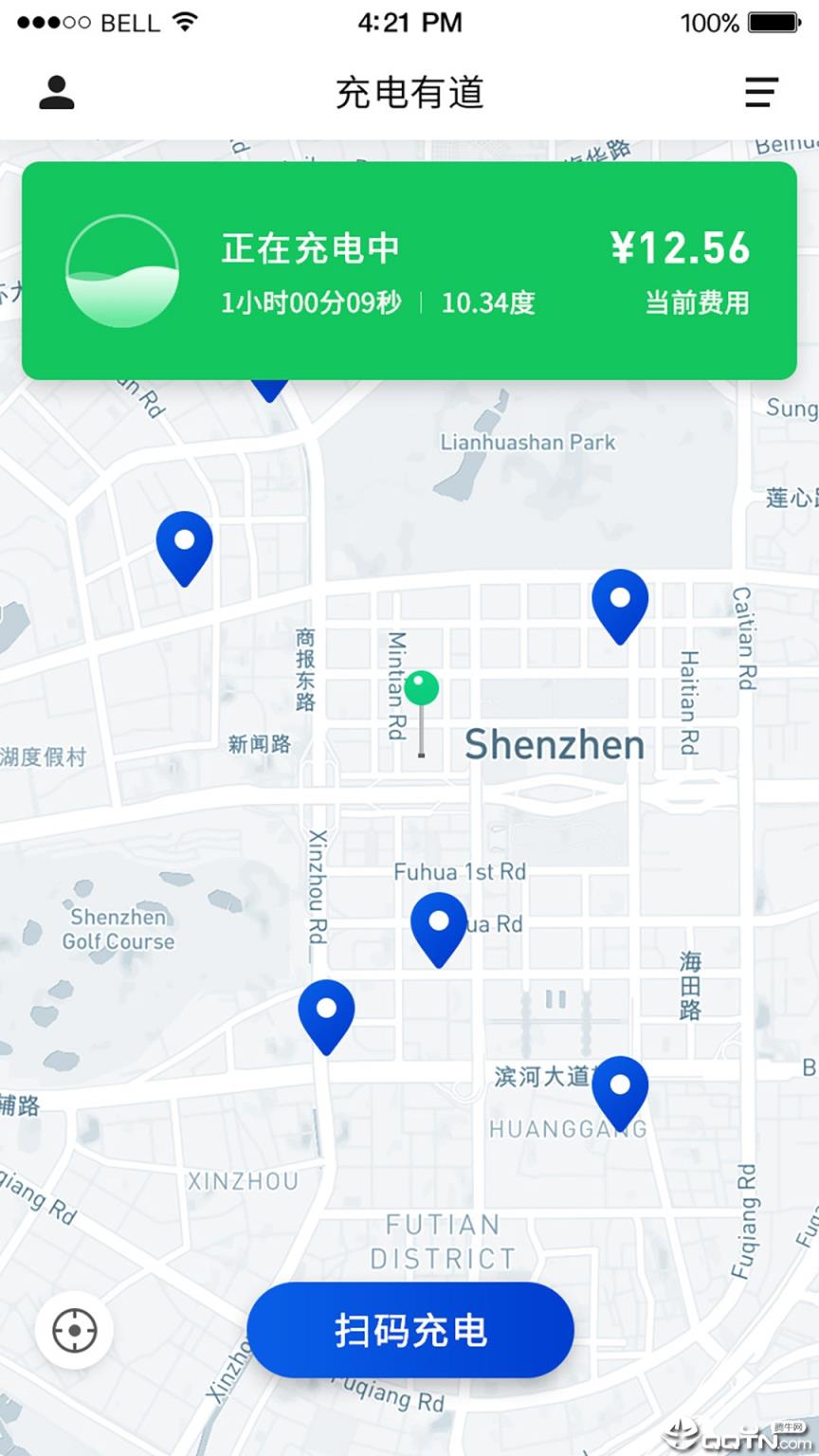
Task: Tap the green current location marker
Action: (420, 685)
